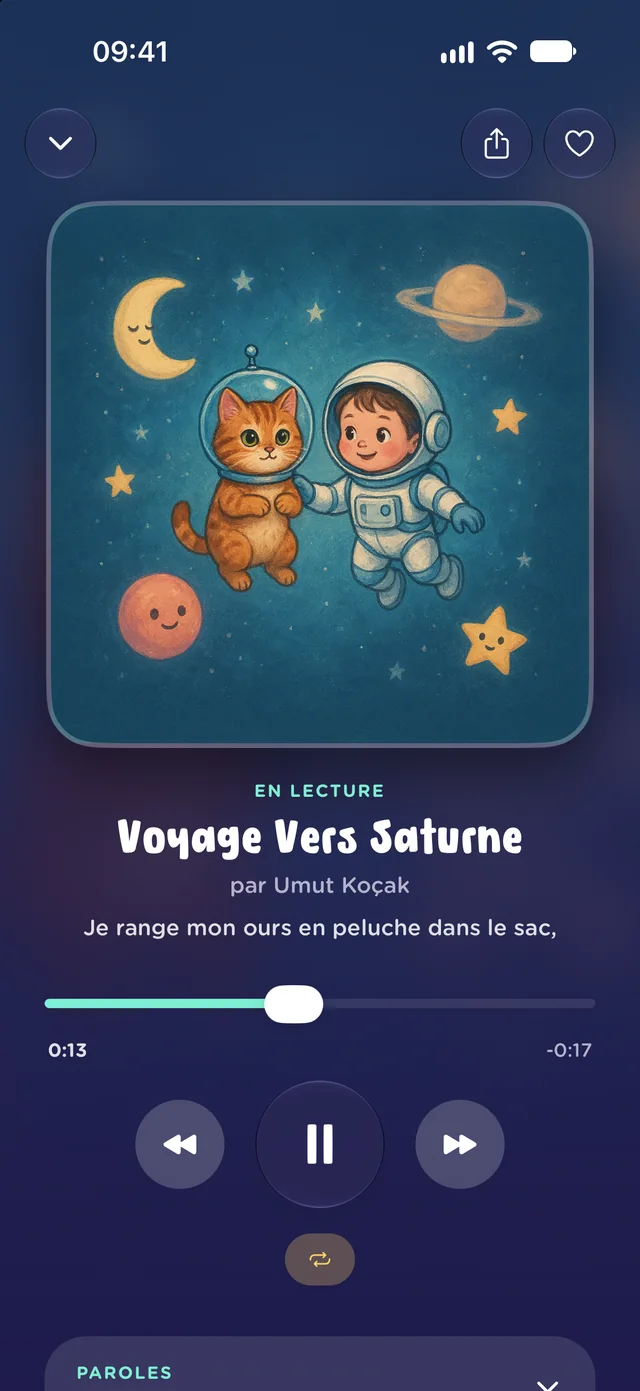
Task: Collapse the player with the down chevron
Action: (x=60, y=143)
